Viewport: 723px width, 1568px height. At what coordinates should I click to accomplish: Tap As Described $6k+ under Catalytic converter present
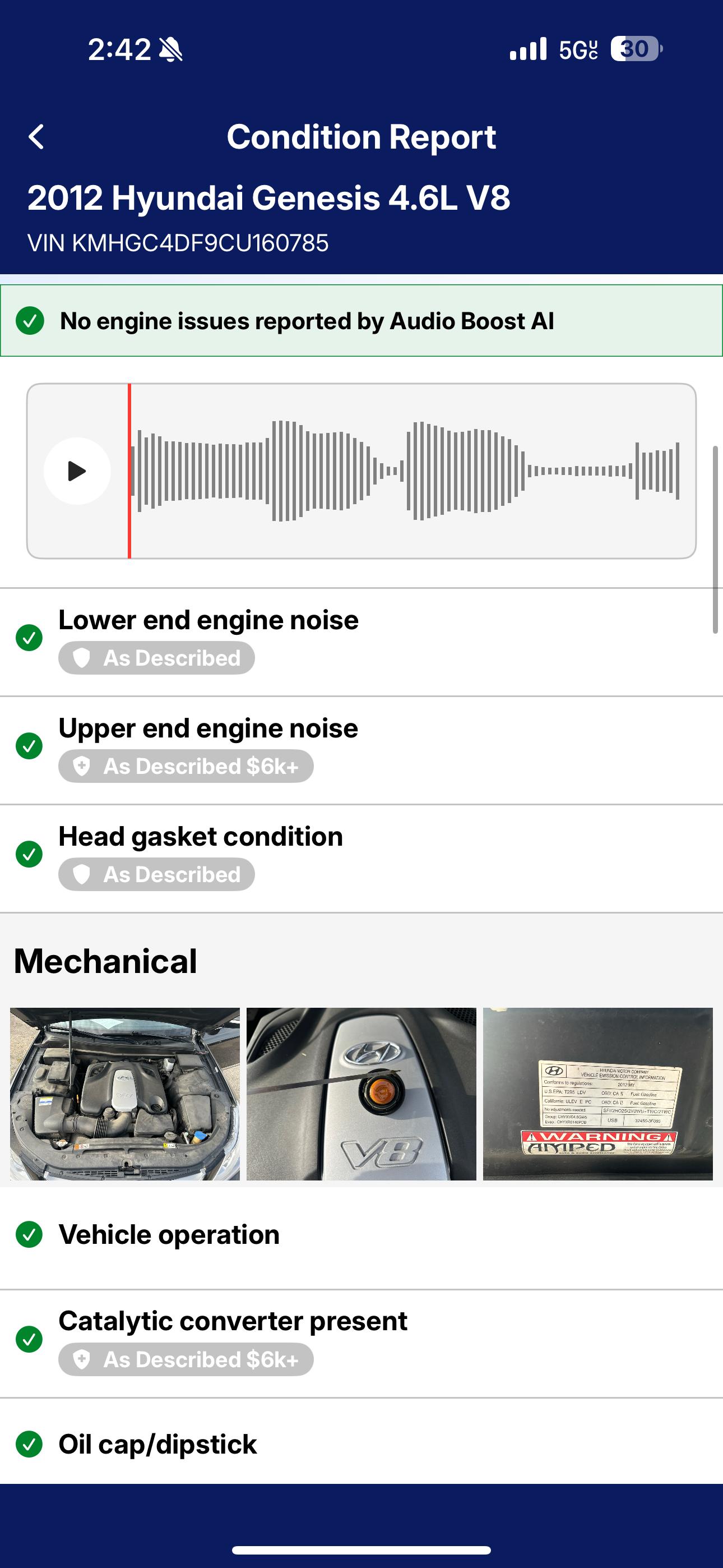[x=186, y=1359]
